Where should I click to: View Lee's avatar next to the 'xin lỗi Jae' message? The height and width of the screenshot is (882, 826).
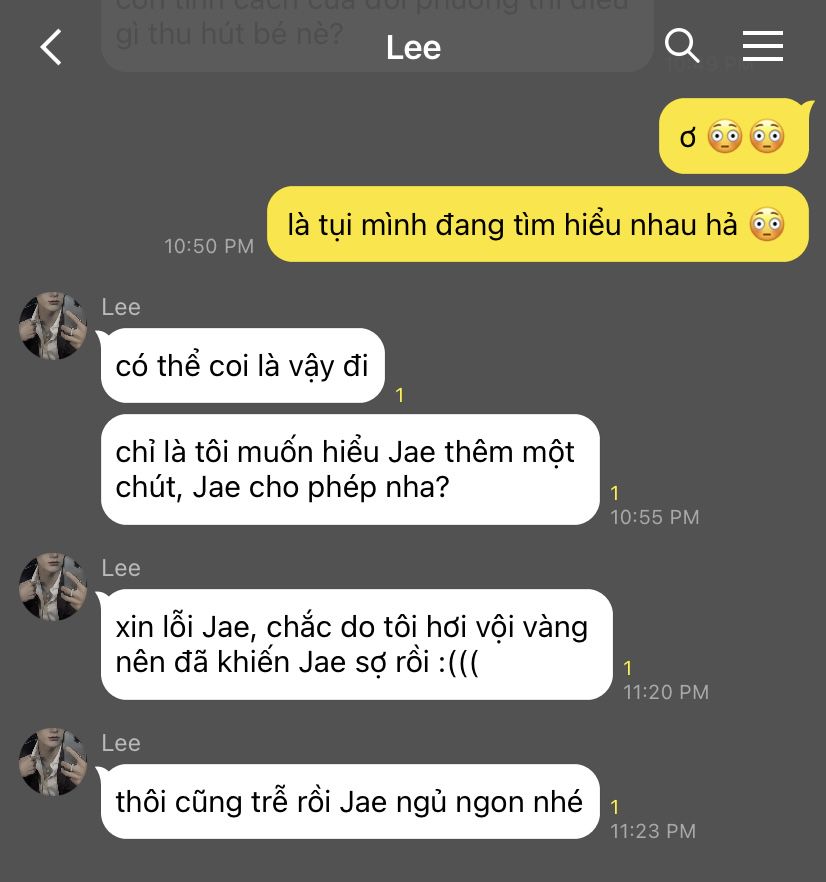53,587
